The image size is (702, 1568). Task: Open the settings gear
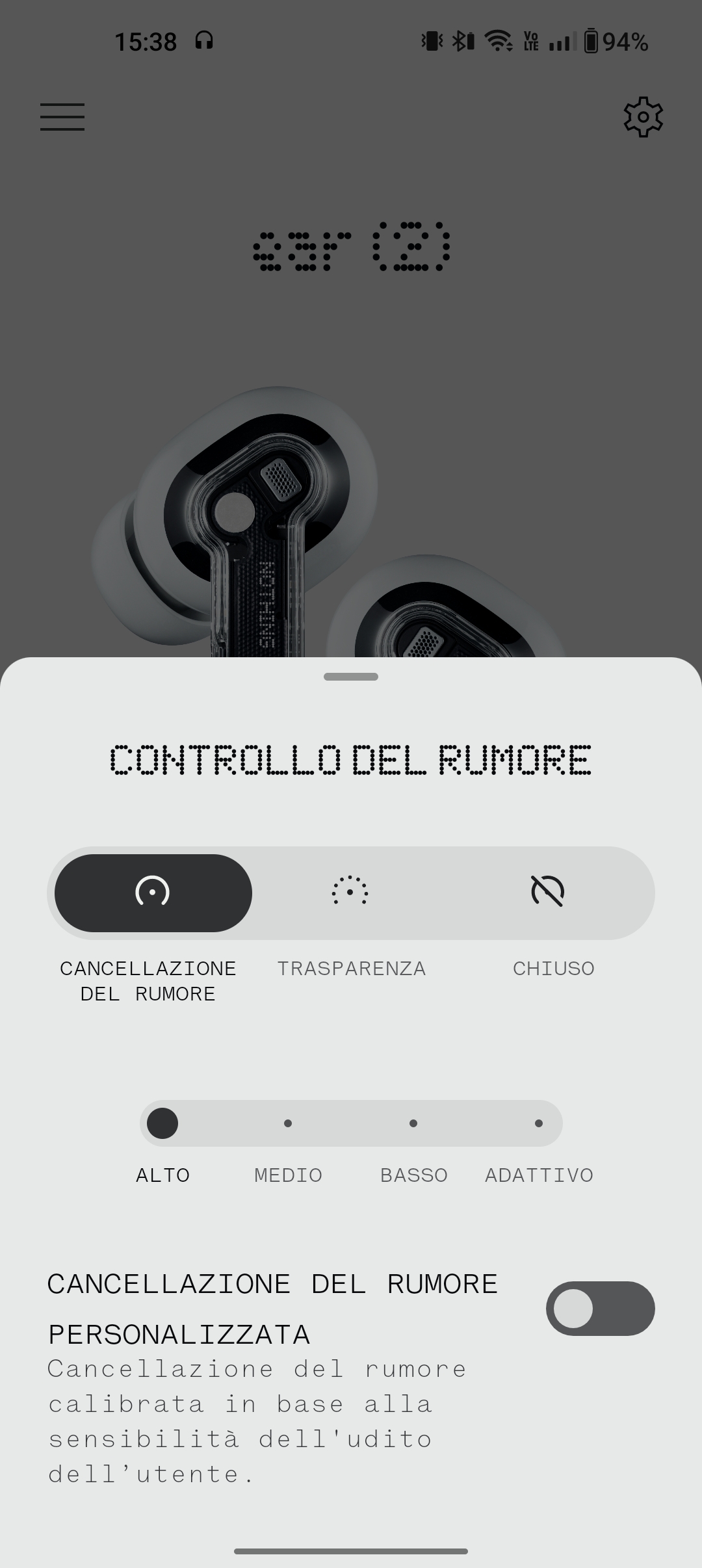(643, 117)
